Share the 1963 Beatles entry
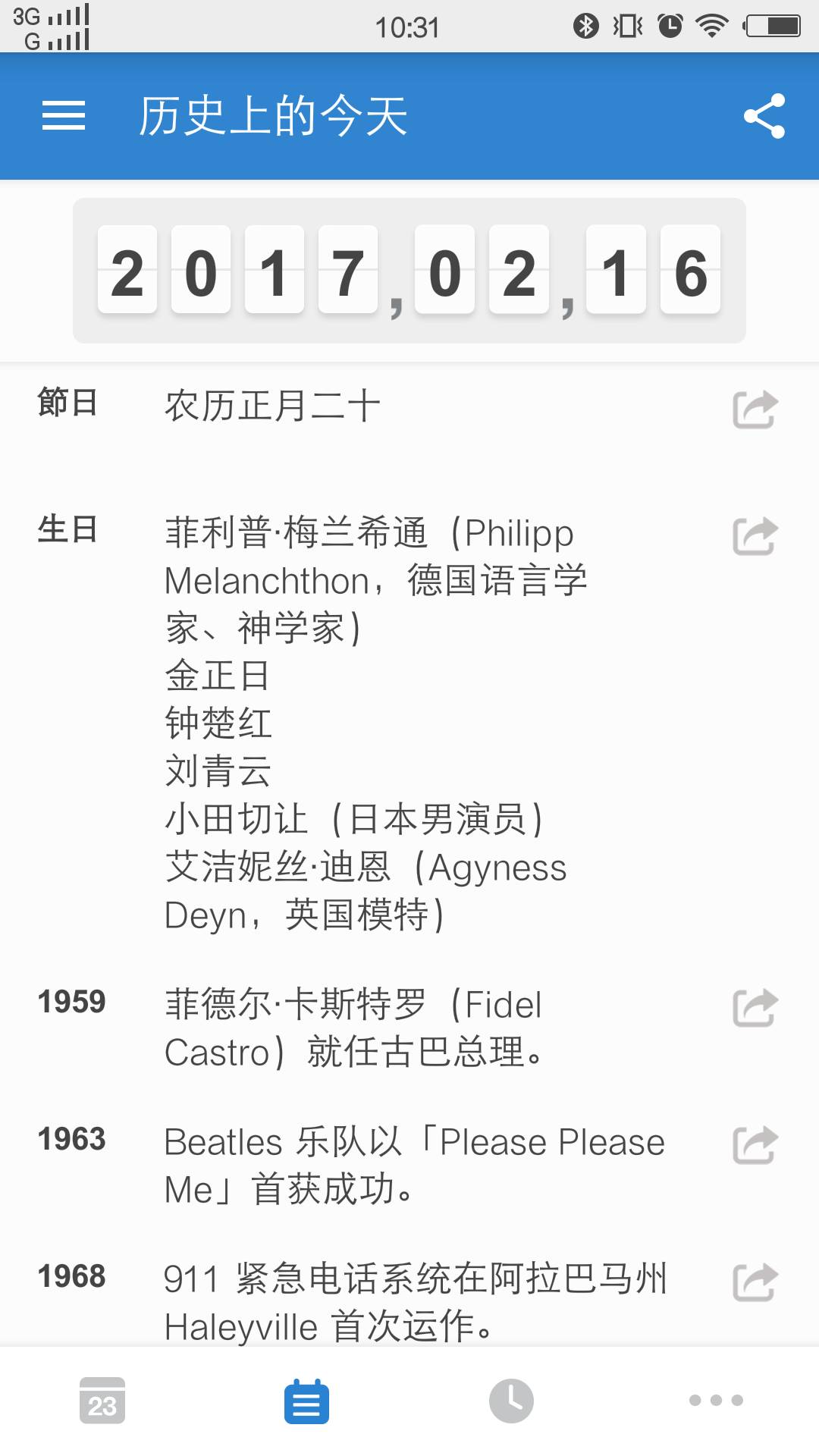 [755, 1145]
